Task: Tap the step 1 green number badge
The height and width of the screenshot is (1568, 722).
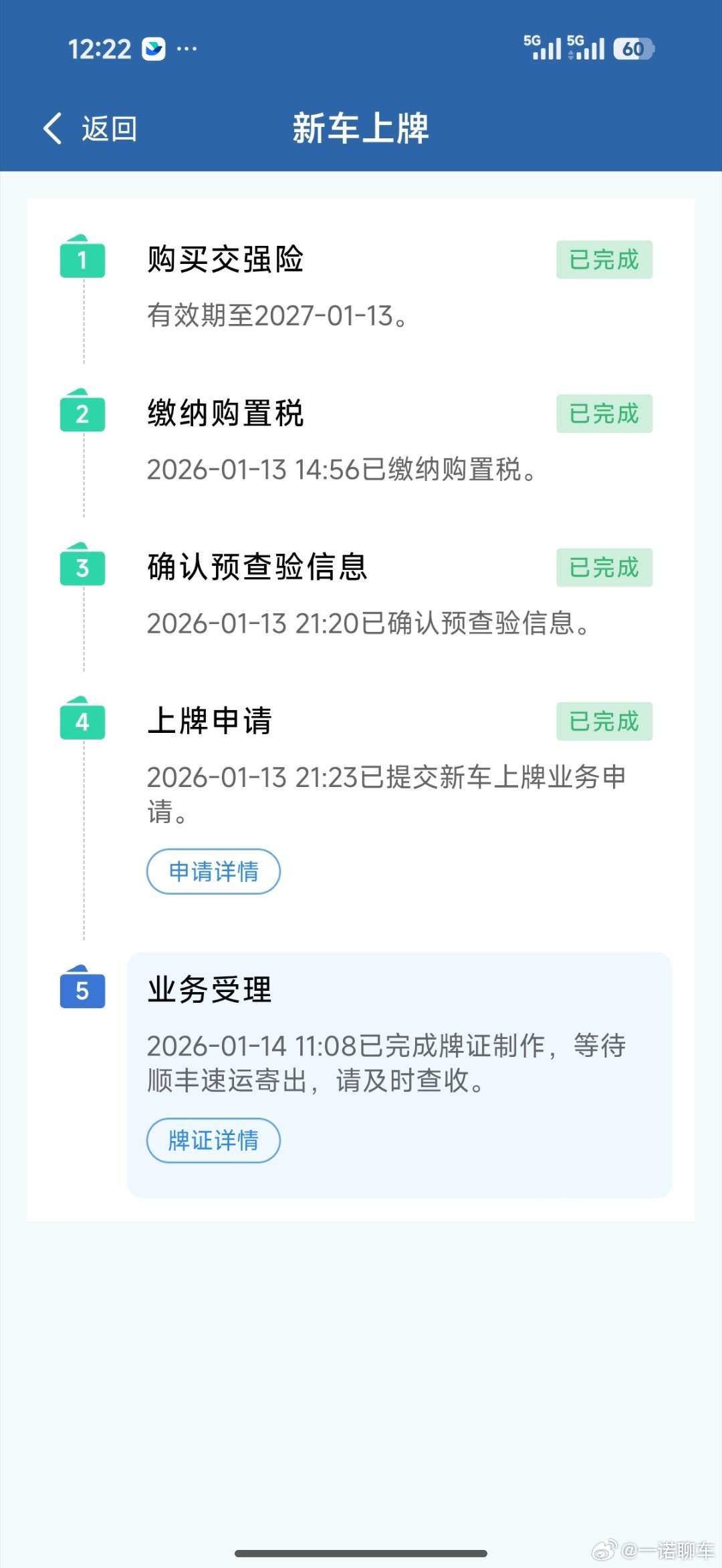Action: 82,260
